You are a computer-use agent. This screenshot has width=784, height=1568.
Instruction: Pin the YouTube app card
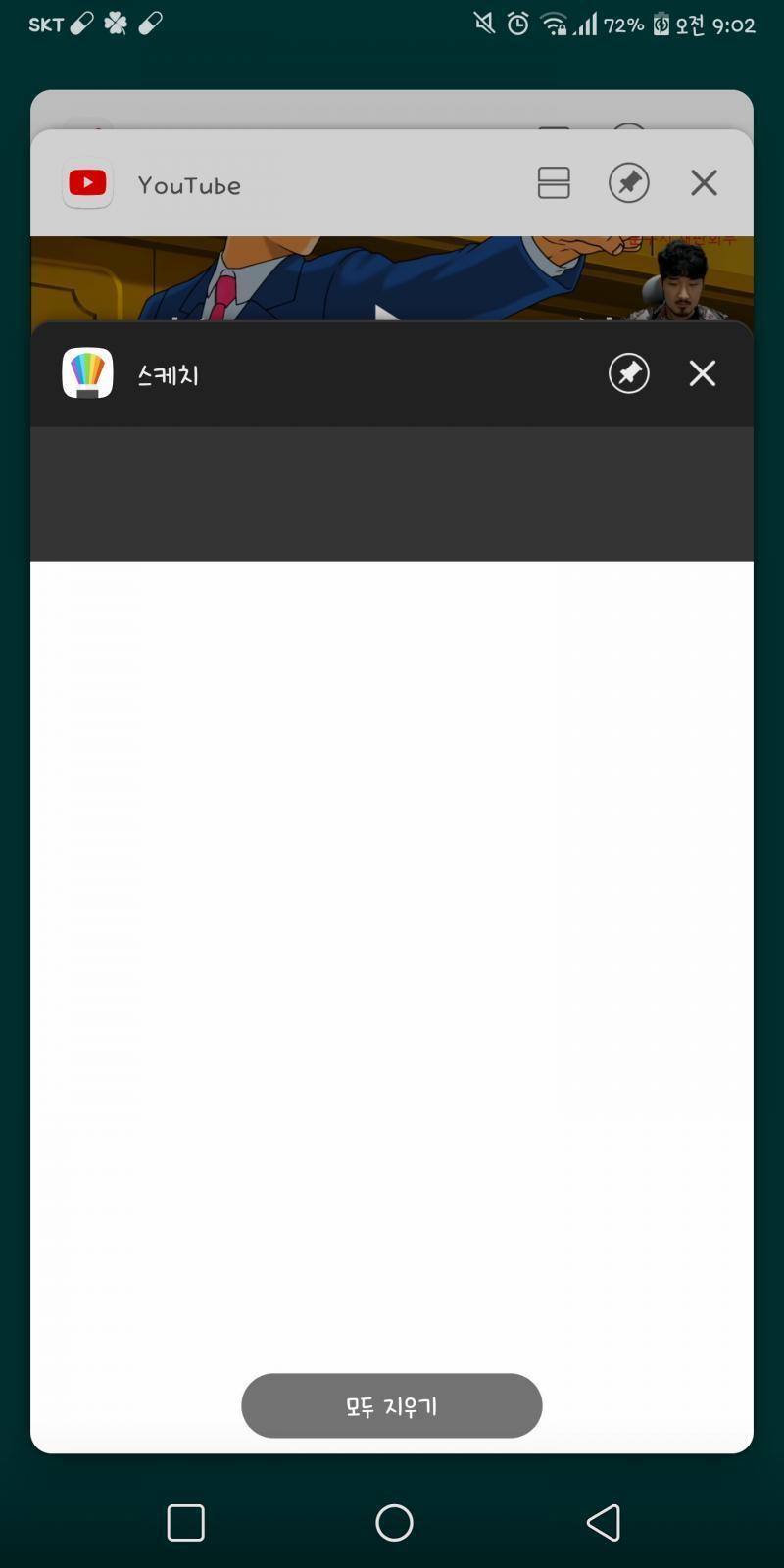point(629,183)
